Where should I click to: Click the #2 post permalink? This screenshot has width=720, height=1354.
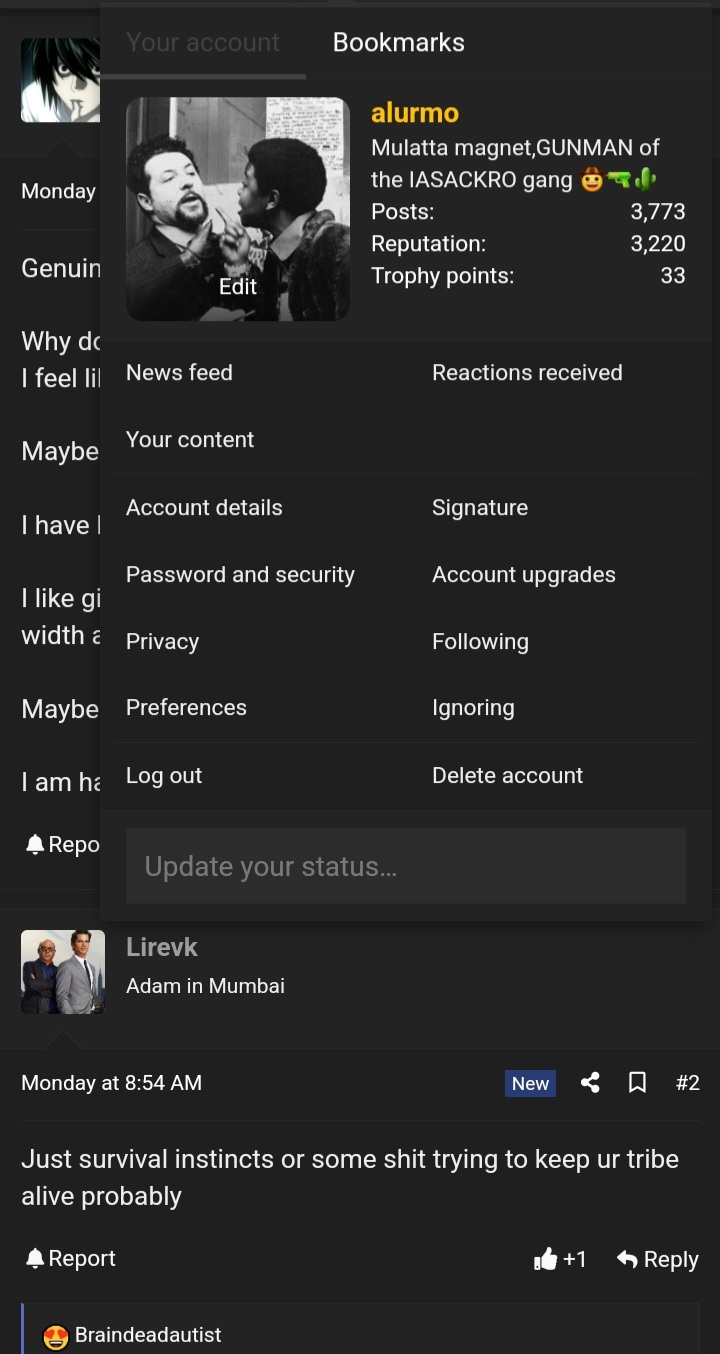tap(687, 1083)
